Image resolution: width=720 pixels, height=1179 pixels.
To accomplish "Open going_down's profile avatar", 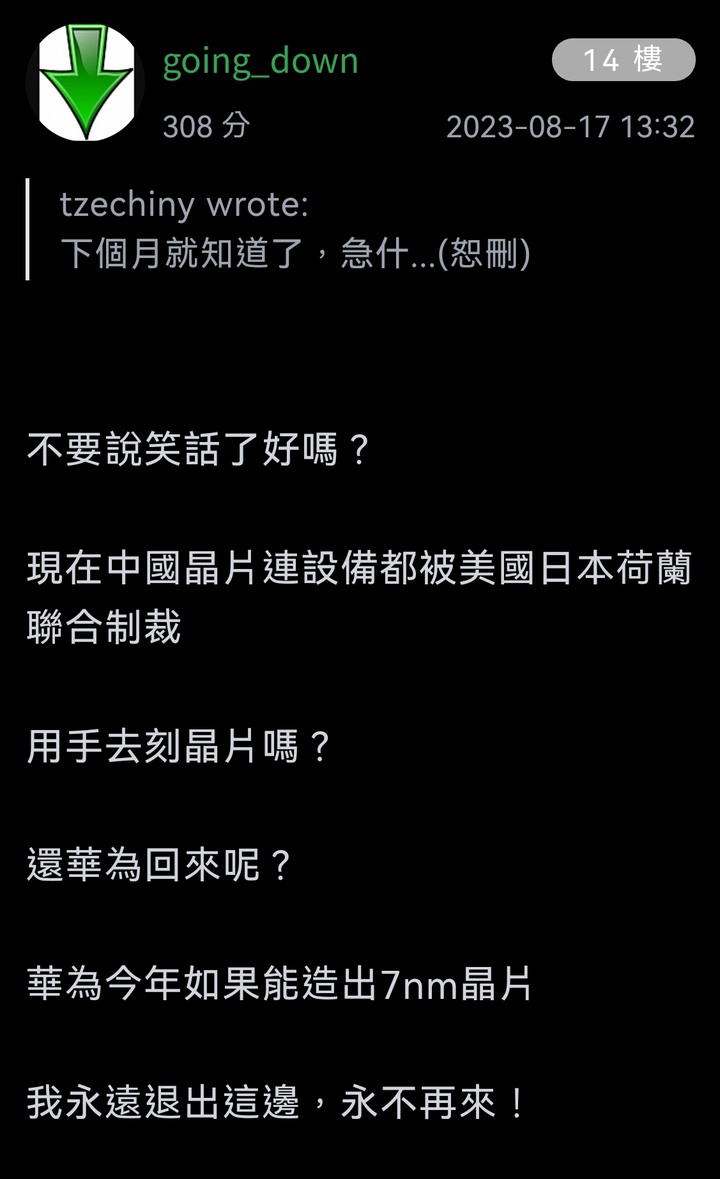I will 86,83.
